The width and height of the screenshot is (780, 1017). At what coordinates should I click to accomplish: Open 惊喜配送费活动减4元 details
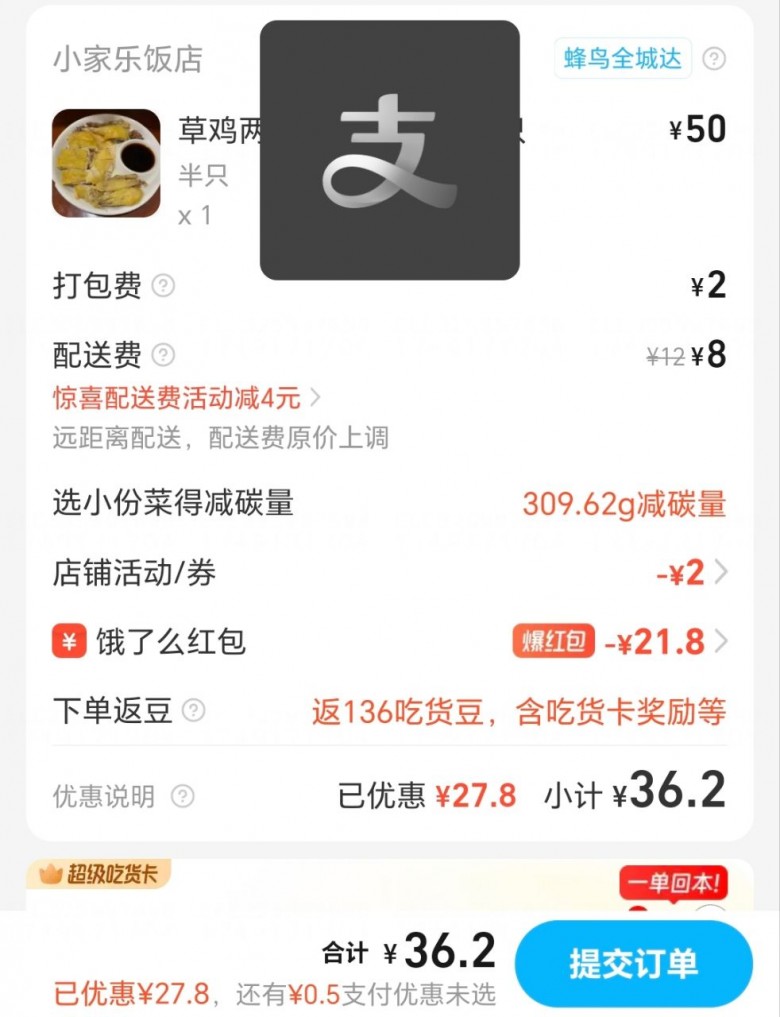tap(186, 398)
